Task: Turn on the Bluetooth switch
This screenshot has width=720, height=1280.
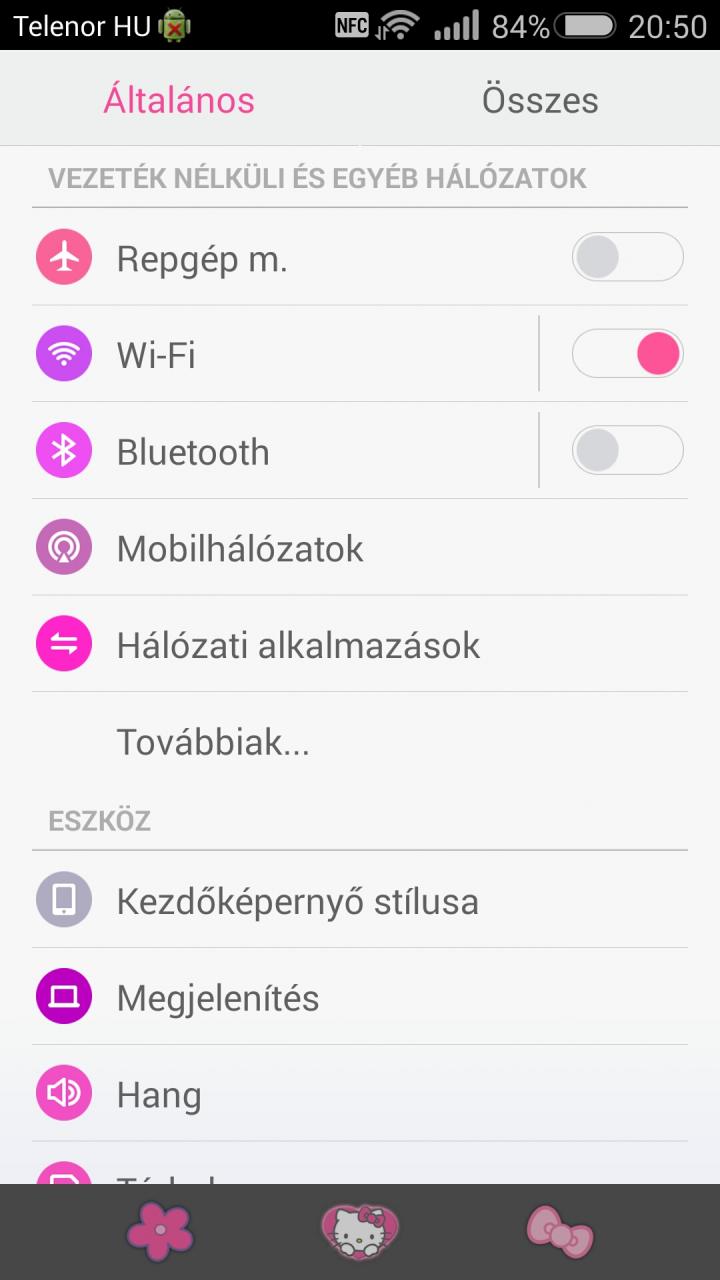Action: pyautogui.click(x=627, y=451)
